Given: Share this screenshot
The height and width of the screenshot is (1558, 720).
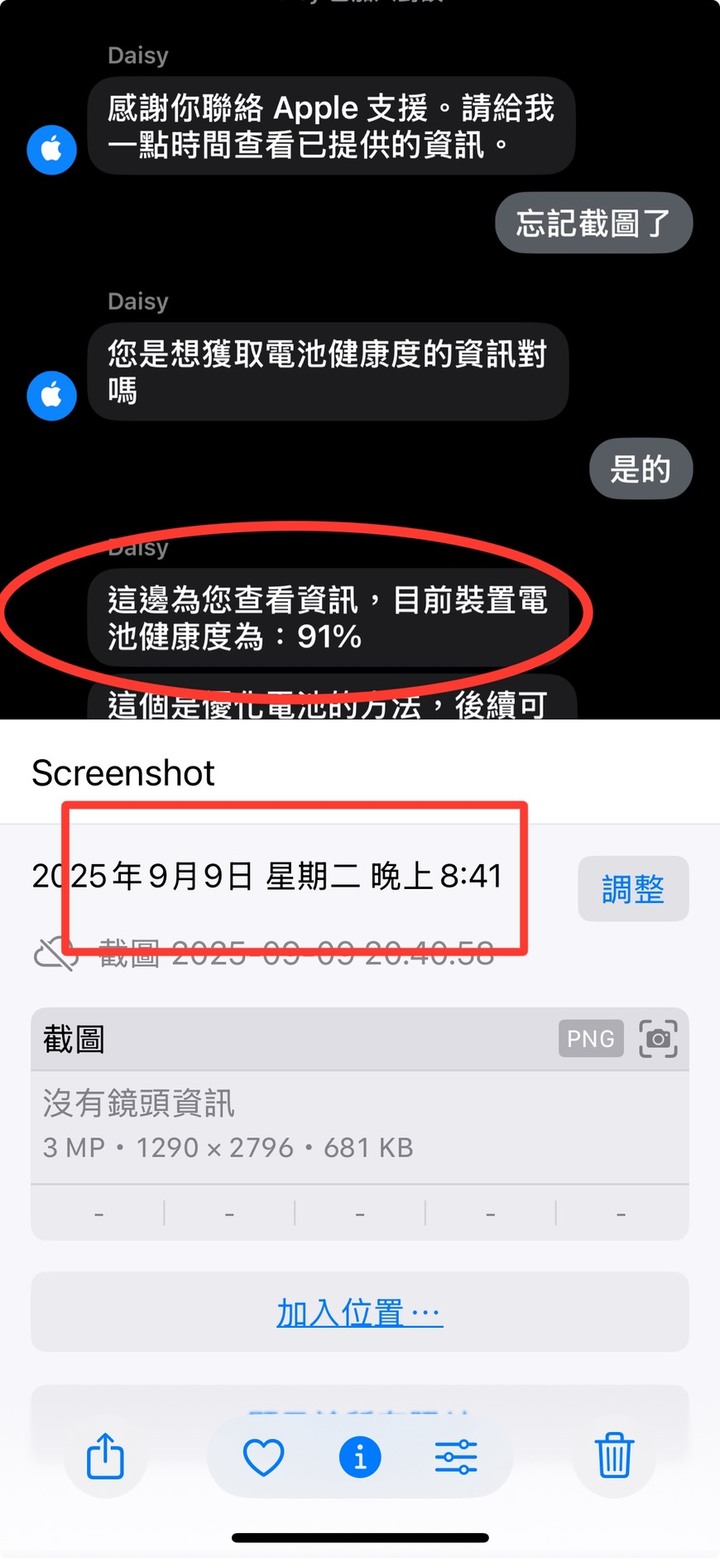Looking at the screenshot, I should [105, 1457].
